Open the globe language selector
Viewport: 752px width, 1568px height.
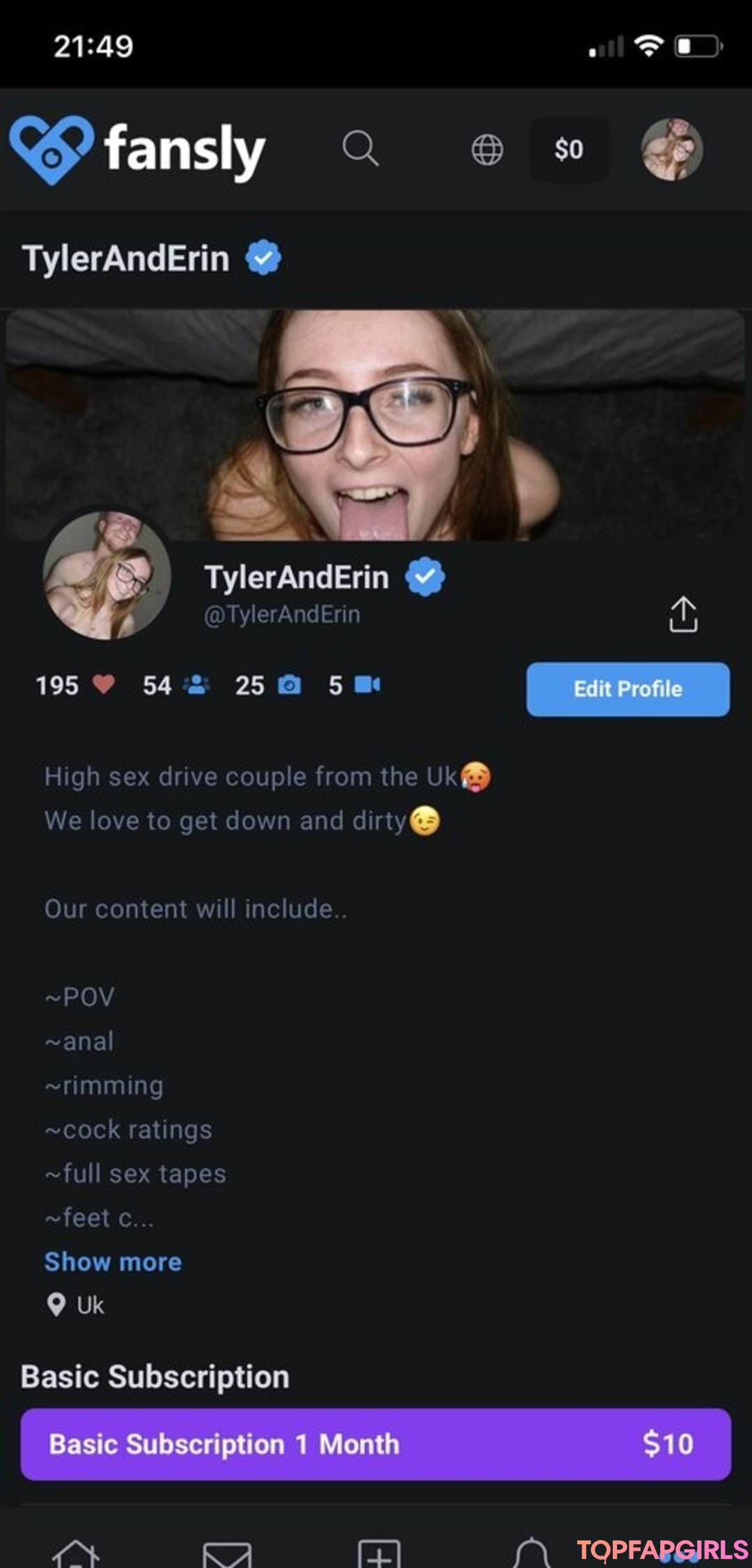(x=487, y=149)
